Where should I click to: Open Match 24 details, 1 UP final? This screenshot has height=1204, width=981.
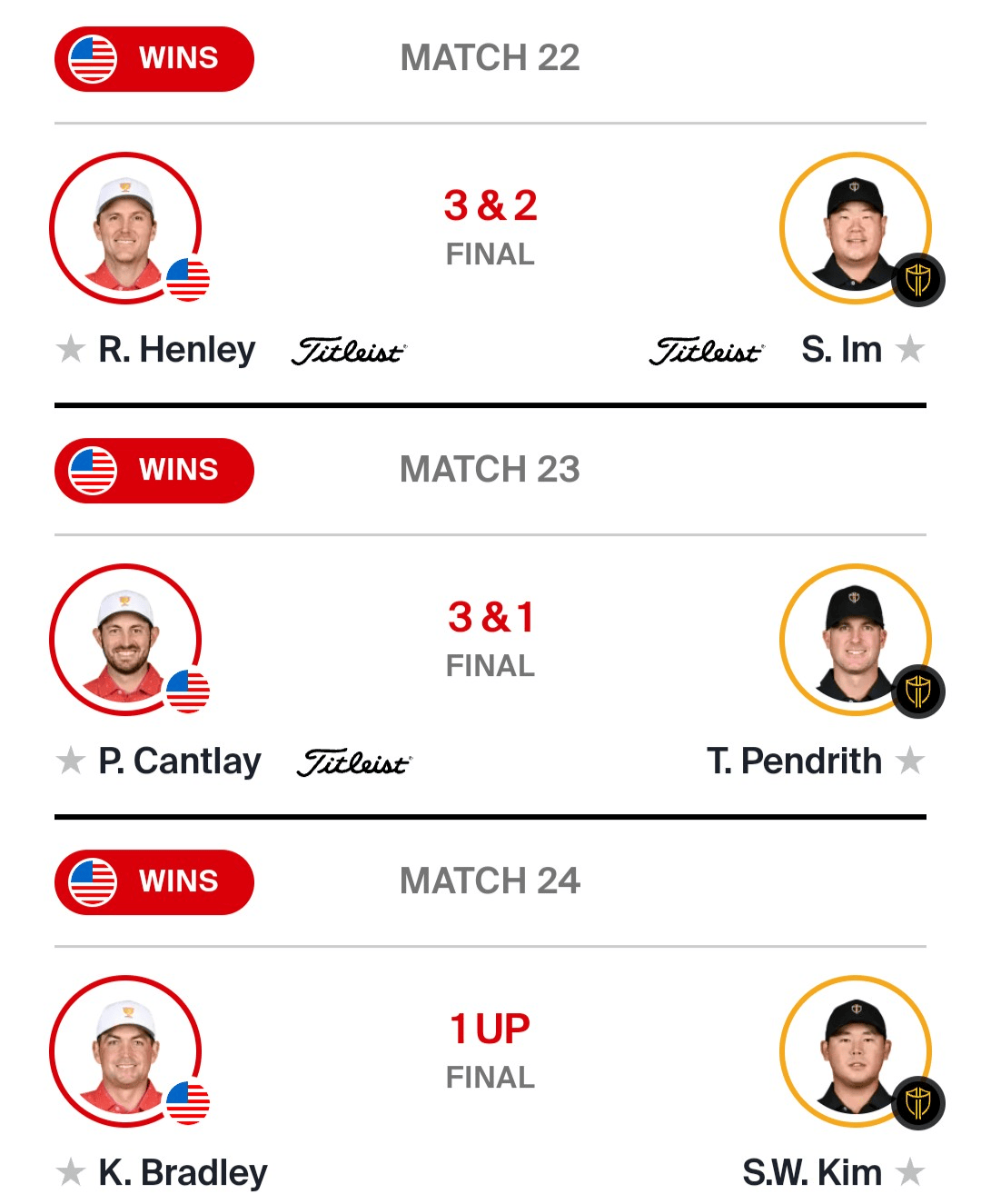click(x=490, y=1049)
